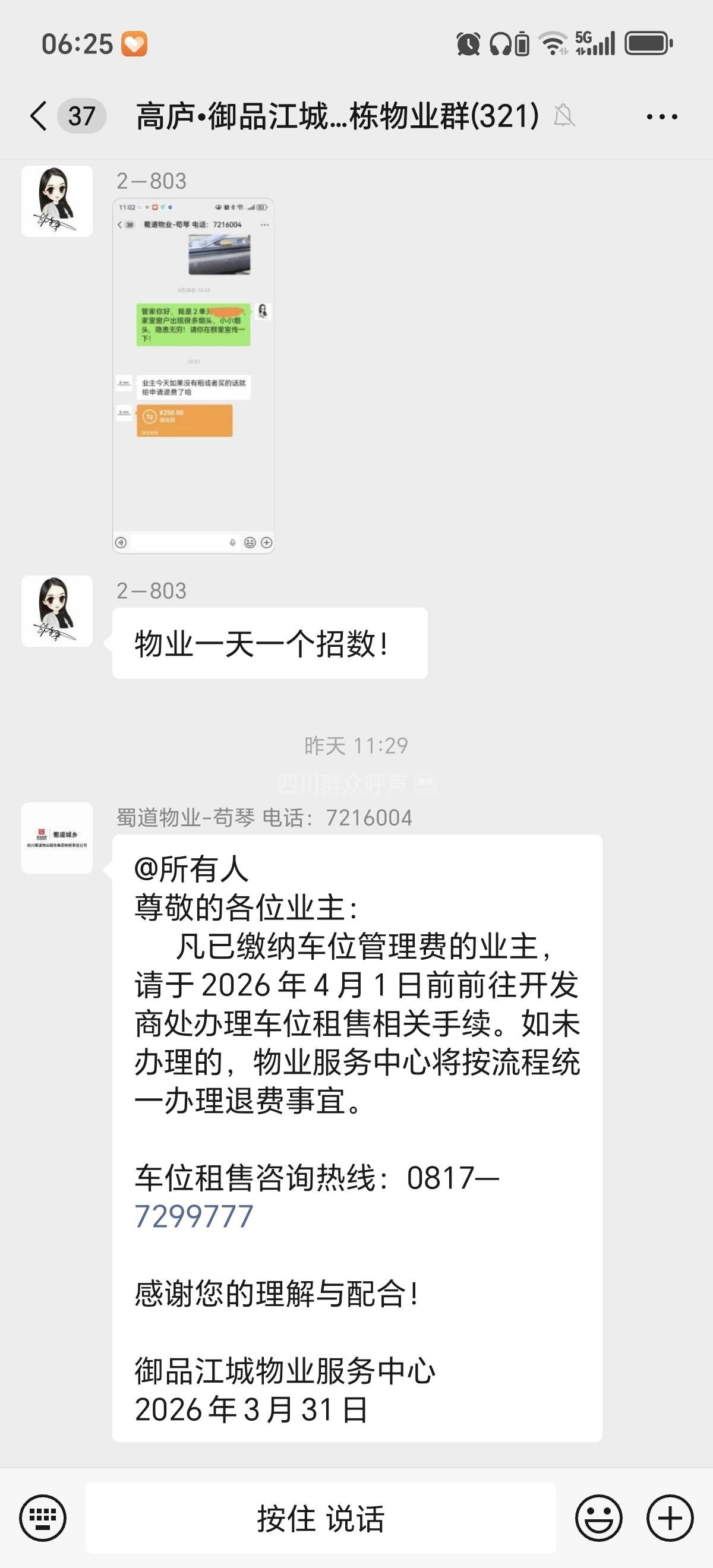Tap the hold-to-talk voice button

tap(320, 1518)
